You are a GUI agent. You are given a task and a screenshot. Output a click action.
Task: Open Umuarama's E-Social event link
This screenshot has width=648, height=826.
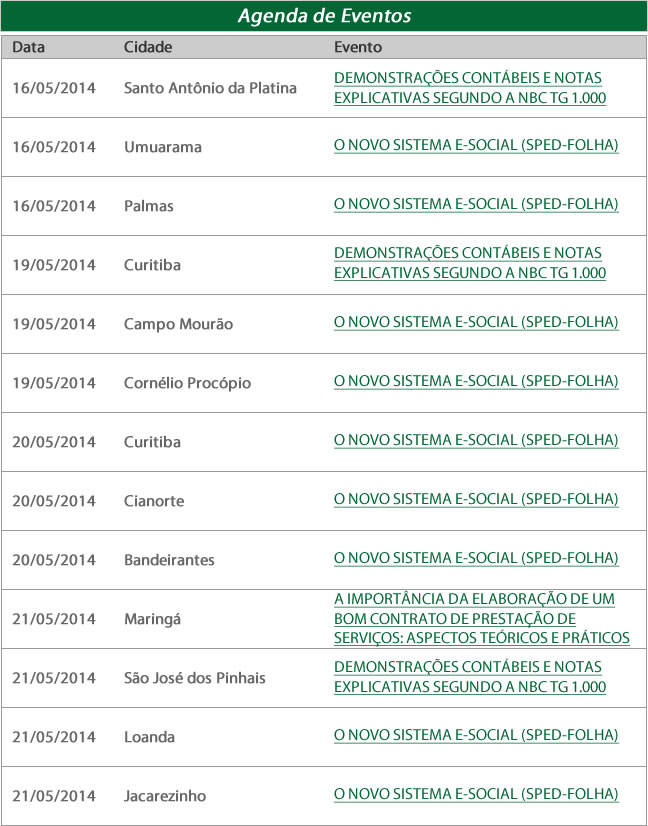pyautogui.click(x=476, y=146)
